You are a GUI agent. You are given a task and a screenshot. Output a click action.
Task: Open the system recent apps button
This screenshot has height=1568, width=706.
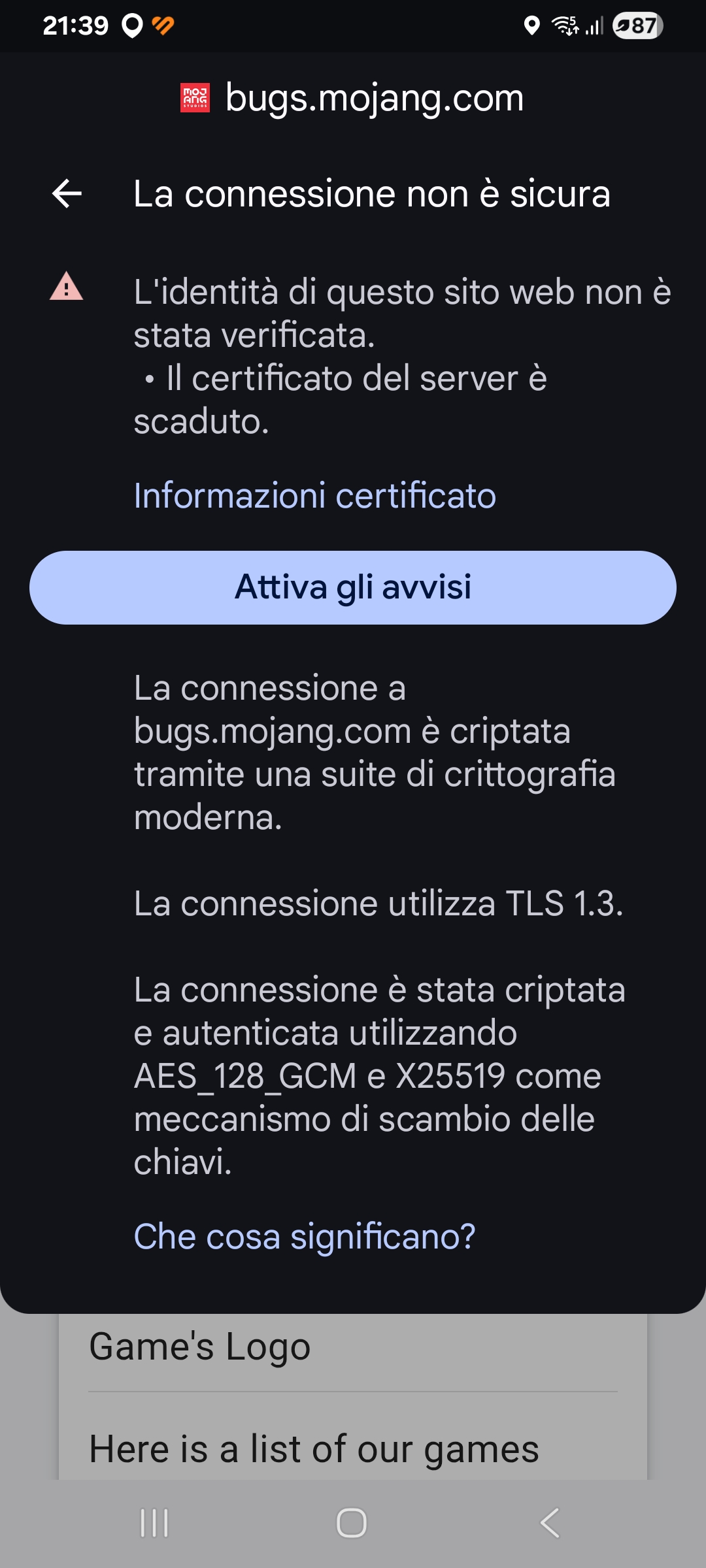pos(155,1523)
